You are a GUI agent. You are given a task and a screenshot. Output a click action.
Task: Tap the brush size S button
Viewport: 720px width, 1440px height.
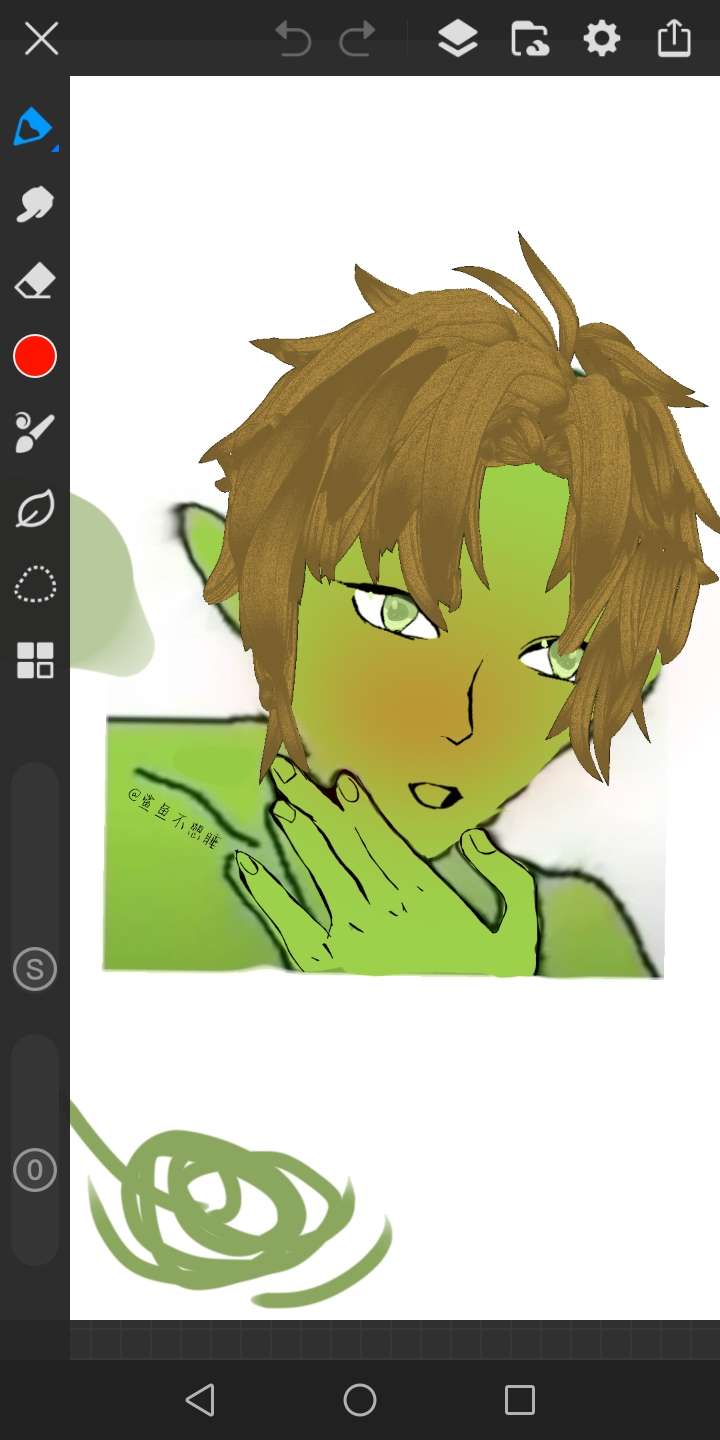click(x=34, y=969)
